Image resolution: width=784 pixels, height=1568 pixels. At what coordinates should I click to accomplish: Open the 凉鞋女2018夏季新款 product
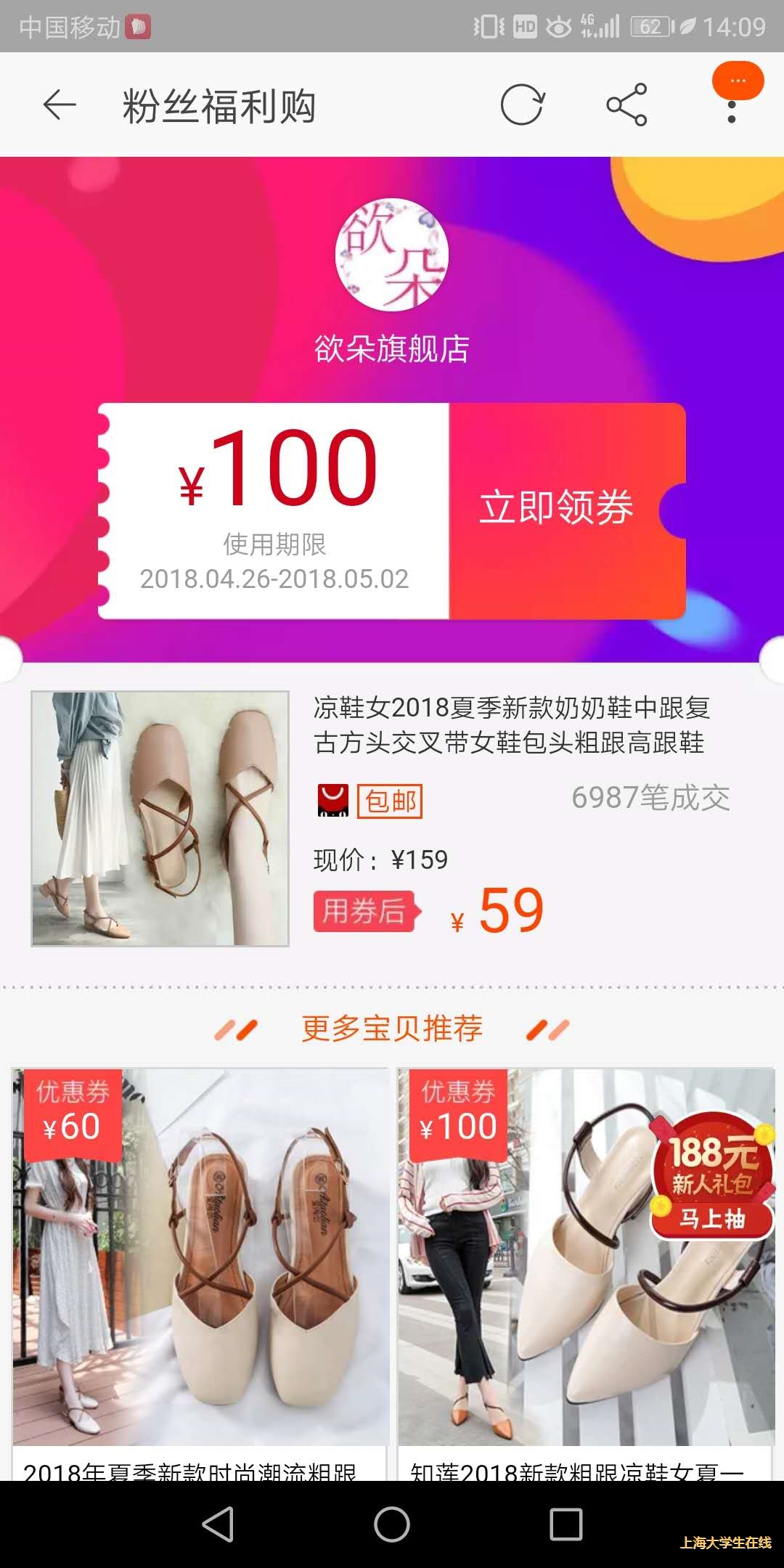[x=510, y=724]
